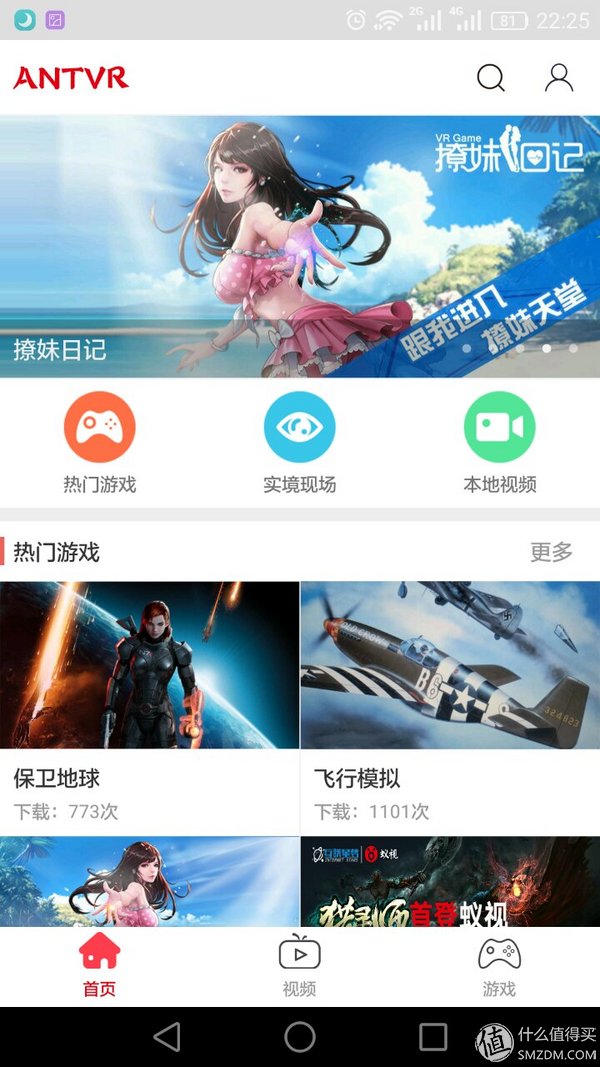Tap the system back button
Viewport: 600px width, 1067px height.
coord(167,1037)
